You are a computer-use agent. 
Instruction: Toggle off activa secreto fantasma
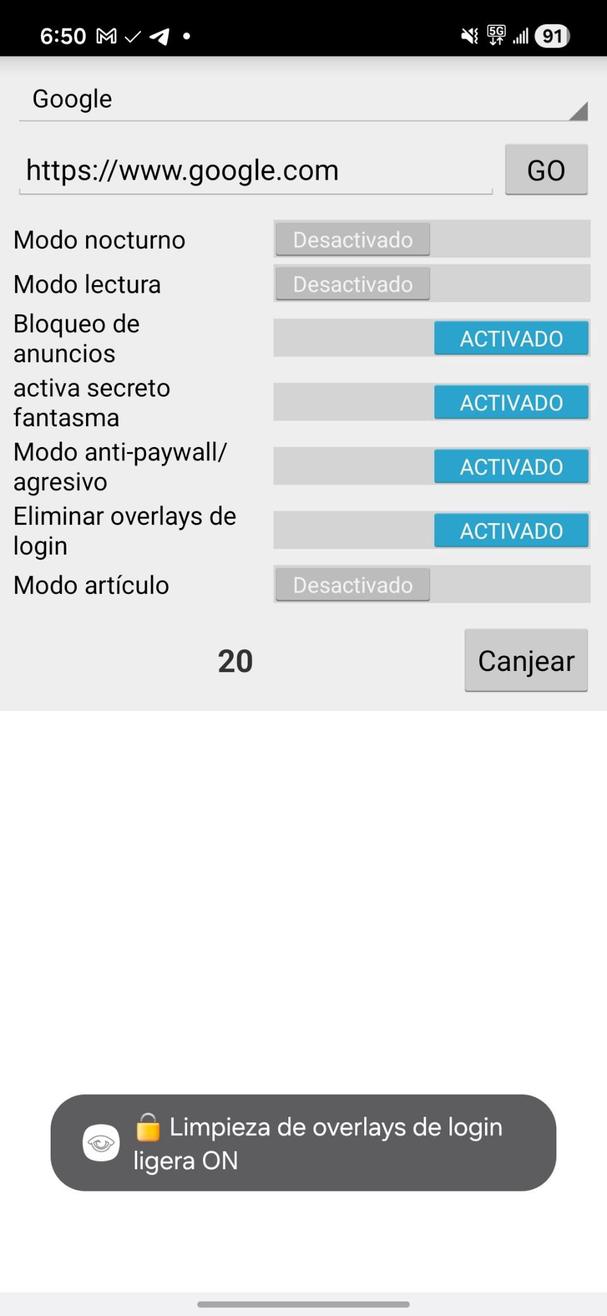pos(431,403)
